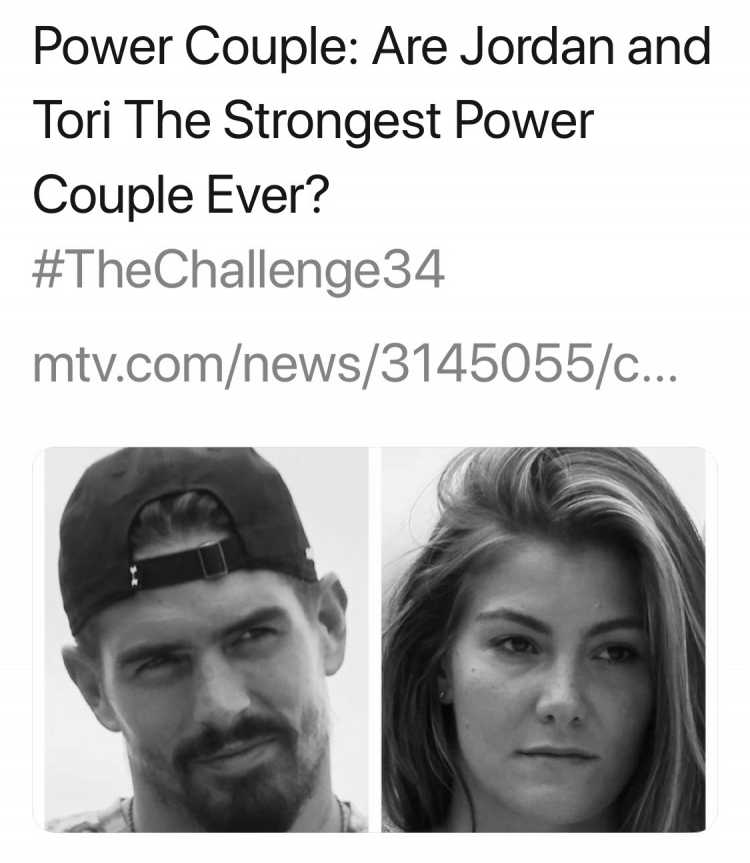This screenshot has height=863, width=750.
Task: Open the #TheChallenge34 hashtag
Action: (x=238, y=271)
